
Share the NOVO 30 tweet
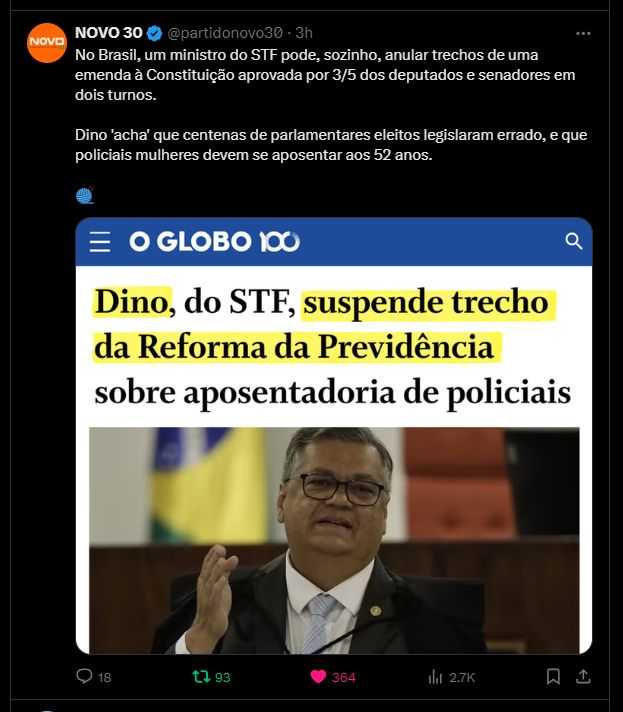pyautogui.click(x=585, y=677)
